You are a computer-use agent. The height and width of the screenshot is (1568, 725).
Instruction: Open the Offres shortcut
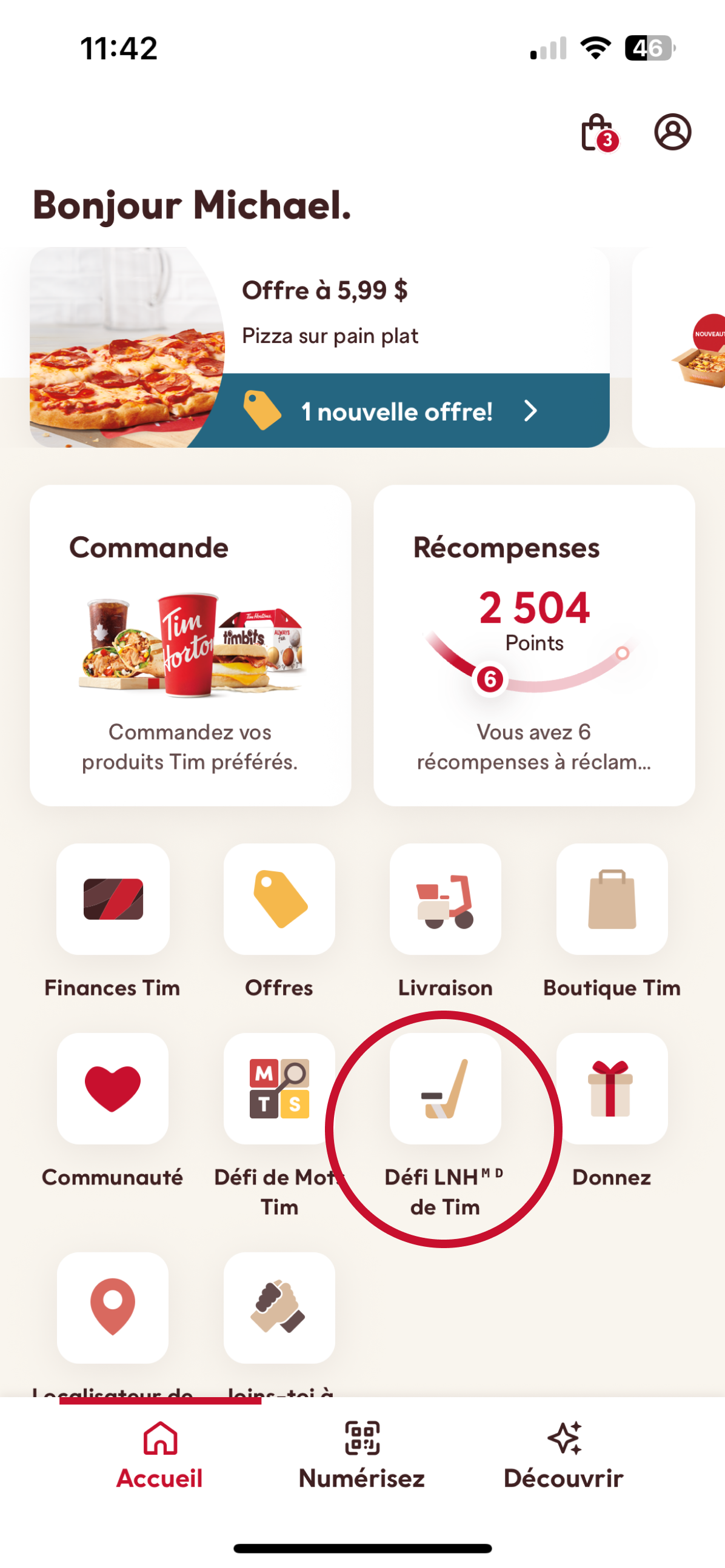[x=279, y=899]
